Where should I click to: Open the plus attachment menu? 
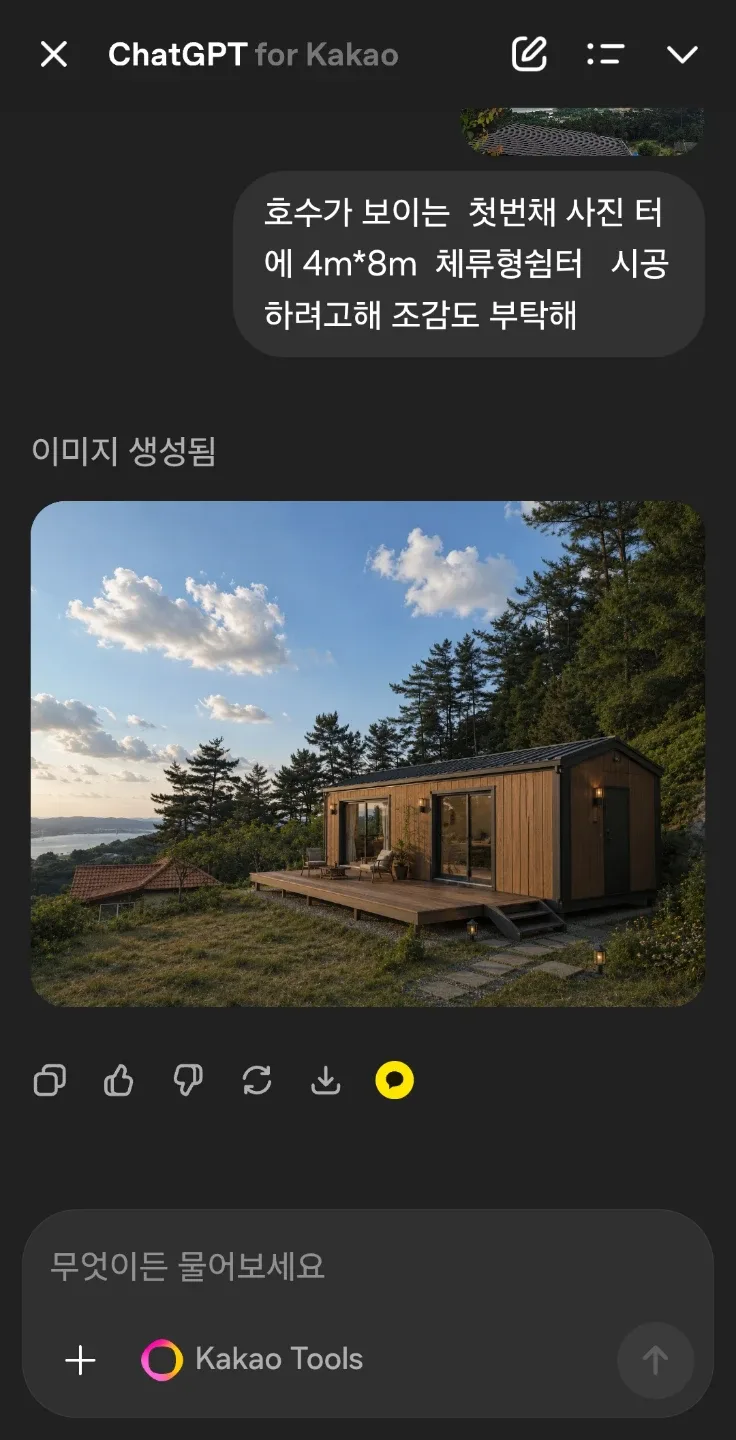pos(80,1360)
